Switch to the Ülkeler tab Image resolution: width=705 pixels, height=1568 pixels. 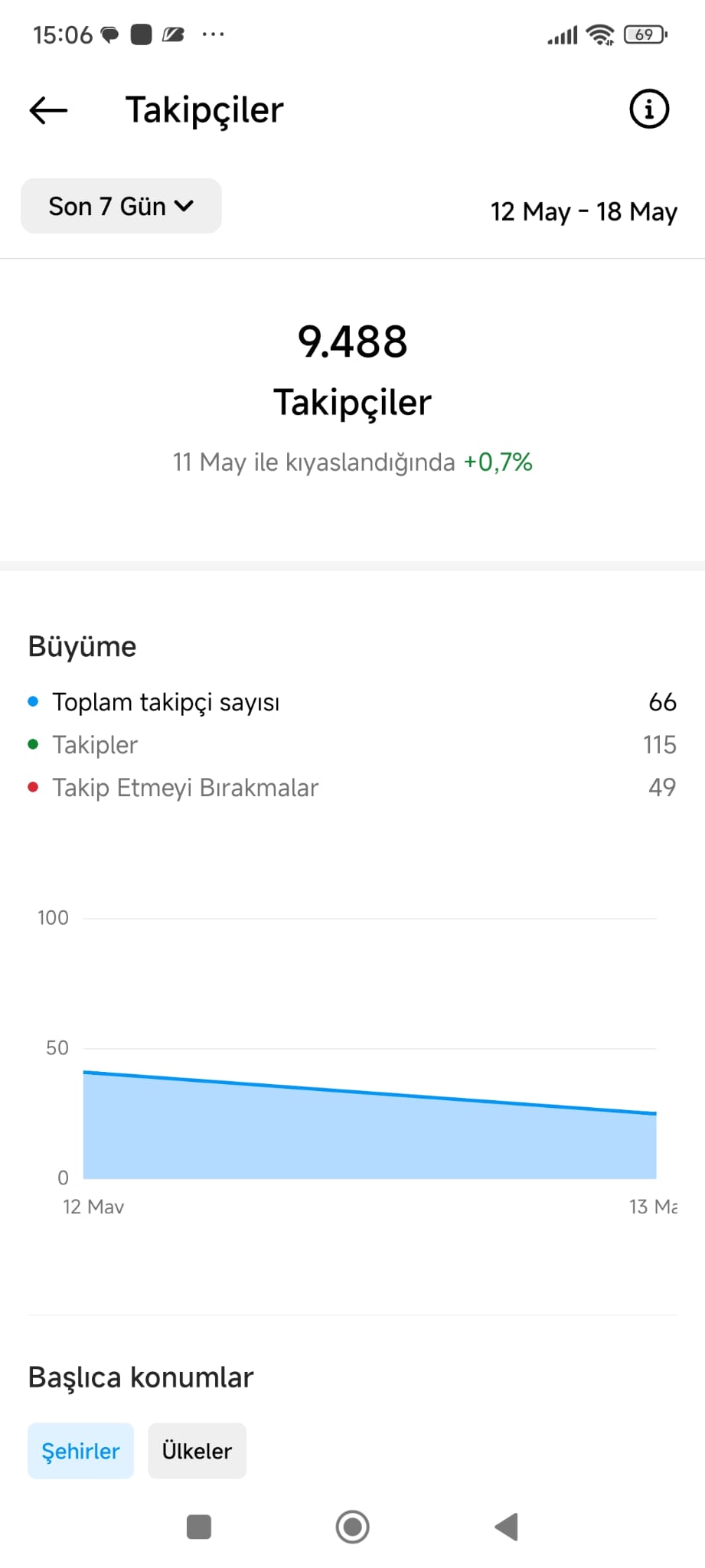197,1451
